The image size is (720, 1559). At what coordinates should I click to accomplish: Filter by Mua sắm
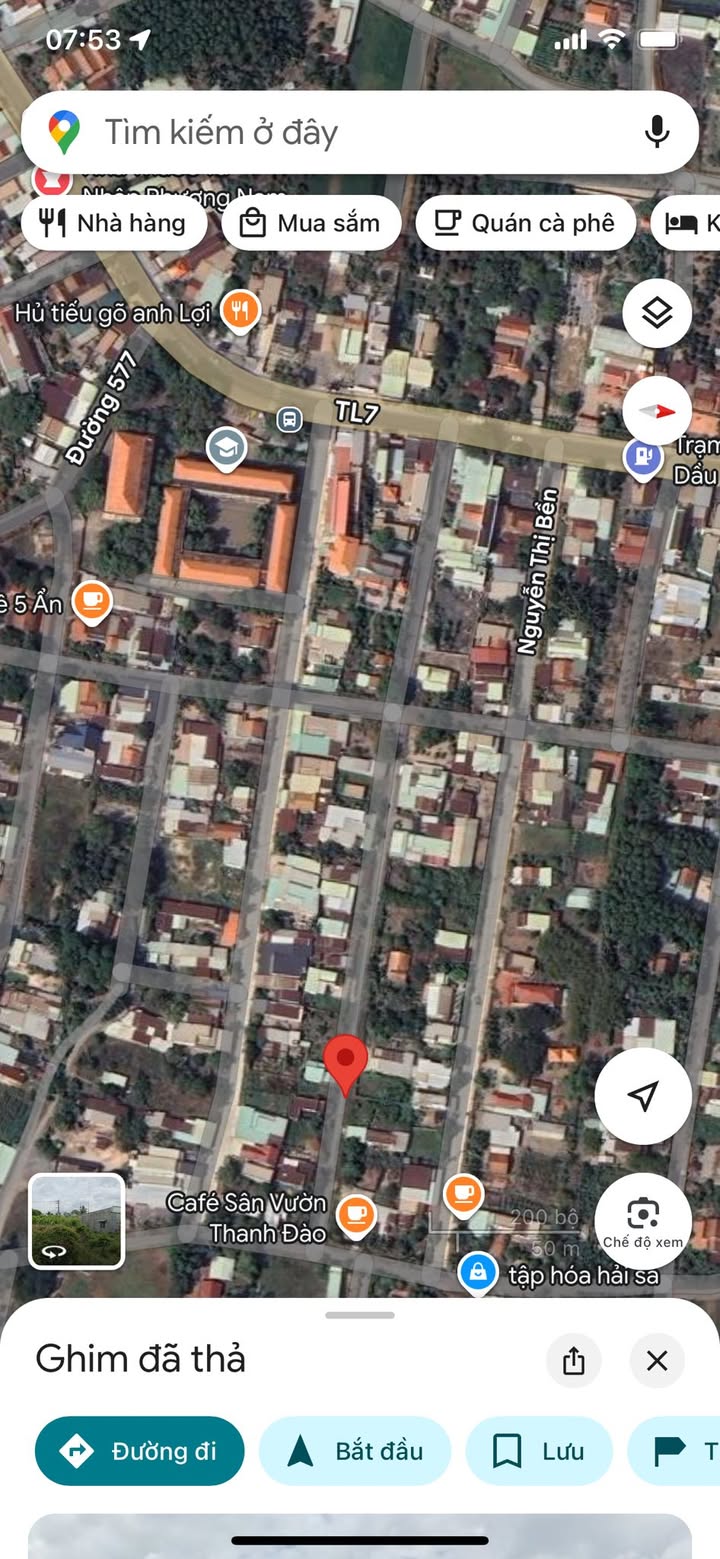pos(311,222)
